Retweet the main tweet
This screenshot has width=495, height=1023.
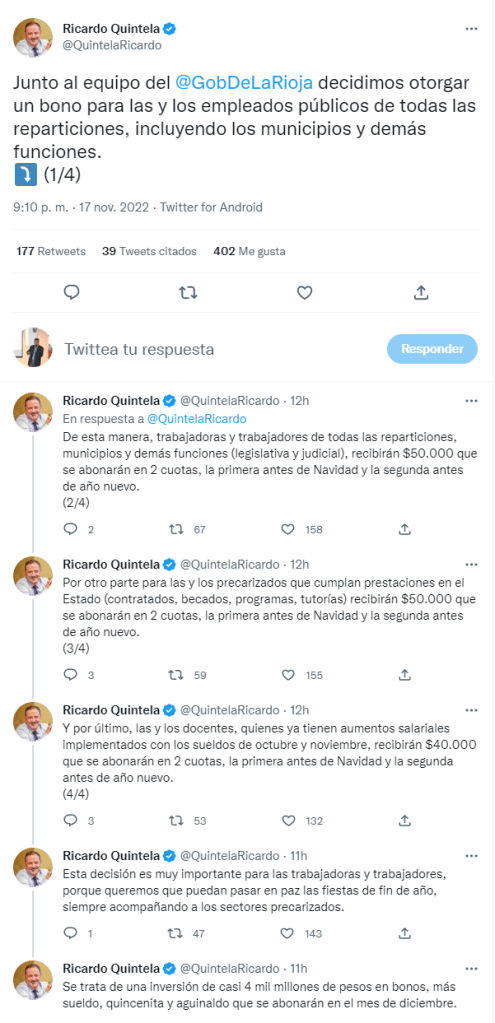pos(188,293)
